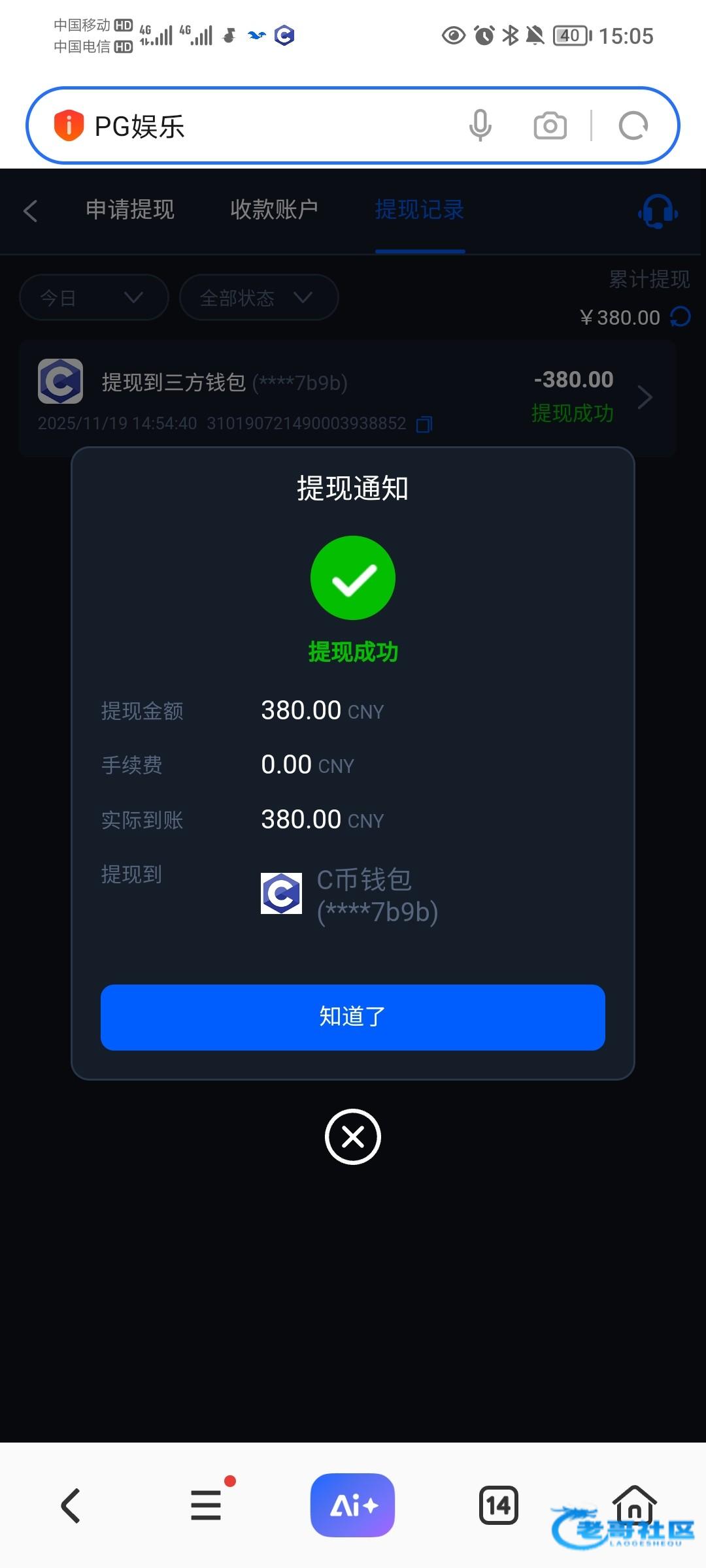View the 14 open browser tabs

coord(498,1505)
